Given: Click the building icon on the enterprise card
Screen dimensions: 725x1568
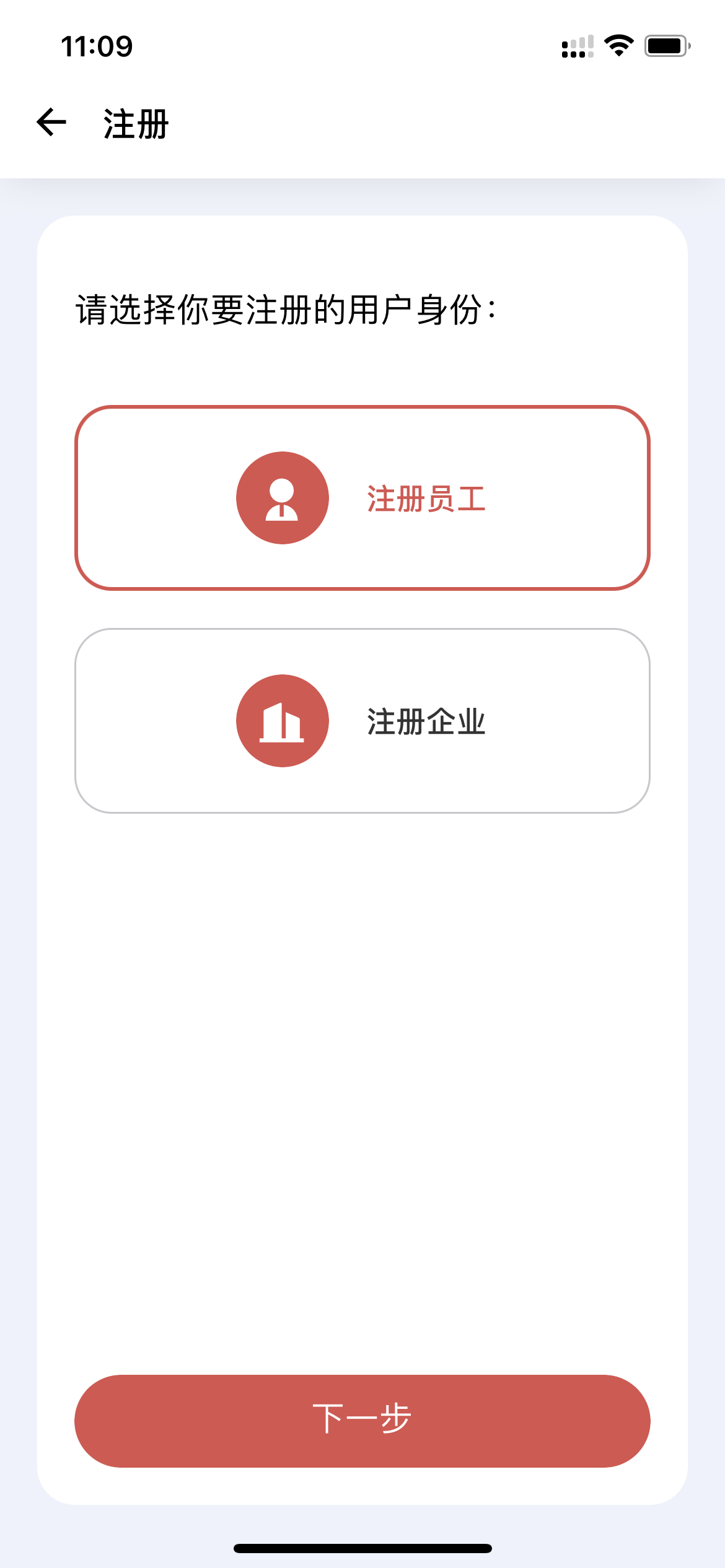Looking at the screenshot, I should (x=282, y=721).
